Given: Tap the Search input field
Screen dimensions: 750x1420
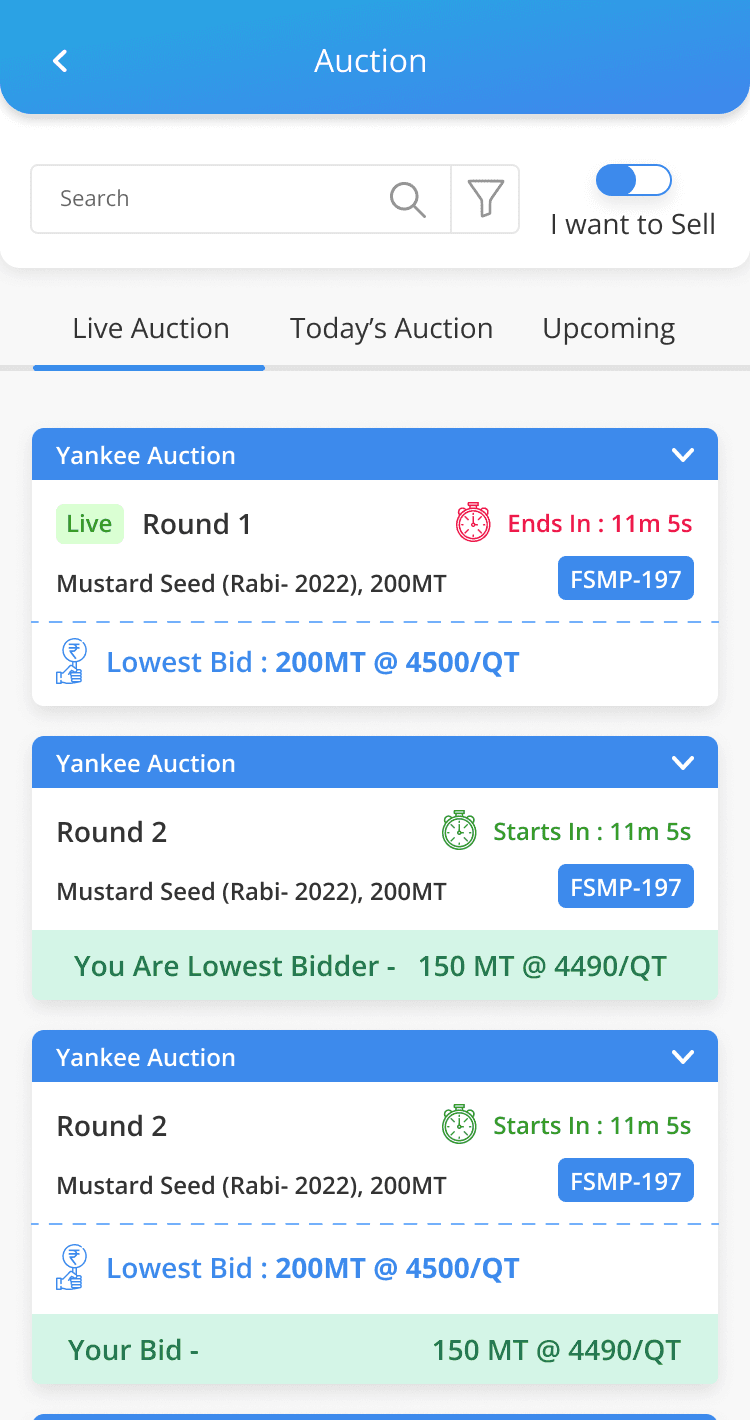Looking at the screenshot, I should point(210,199).
